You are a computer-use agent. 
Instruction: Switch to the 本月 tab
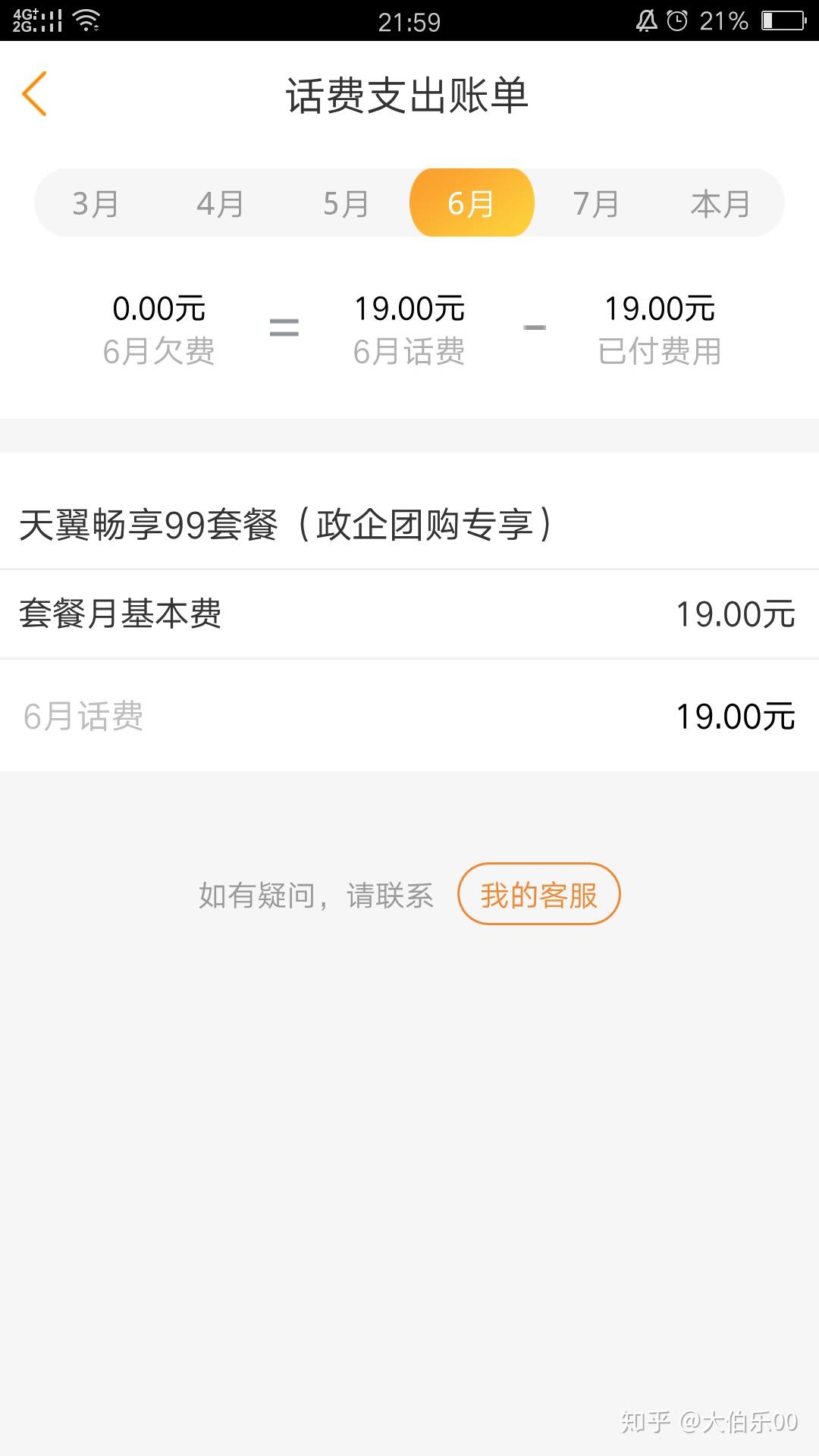coord(720,203)
